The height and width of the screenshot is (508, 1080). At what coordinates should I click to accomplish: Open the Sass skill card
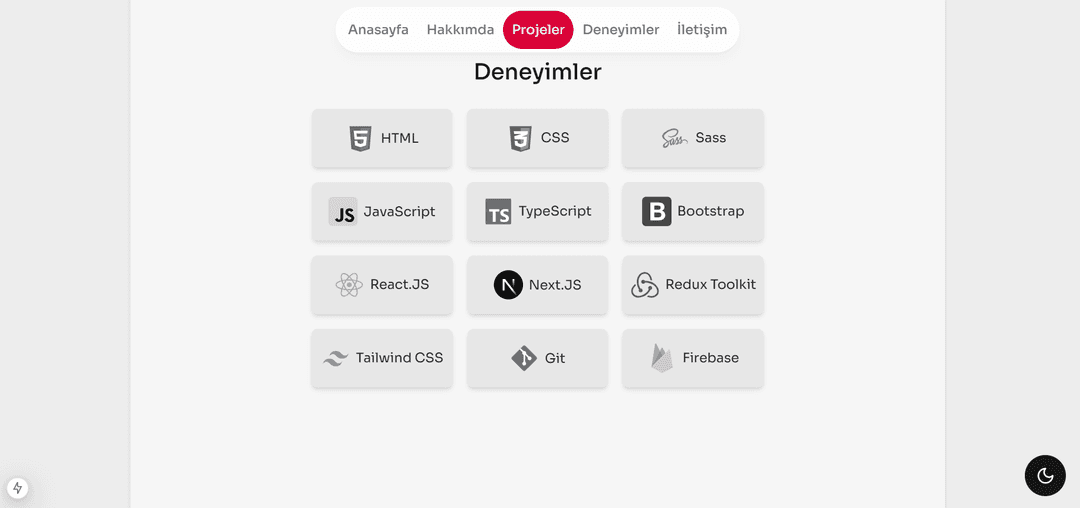click(693, 138)
